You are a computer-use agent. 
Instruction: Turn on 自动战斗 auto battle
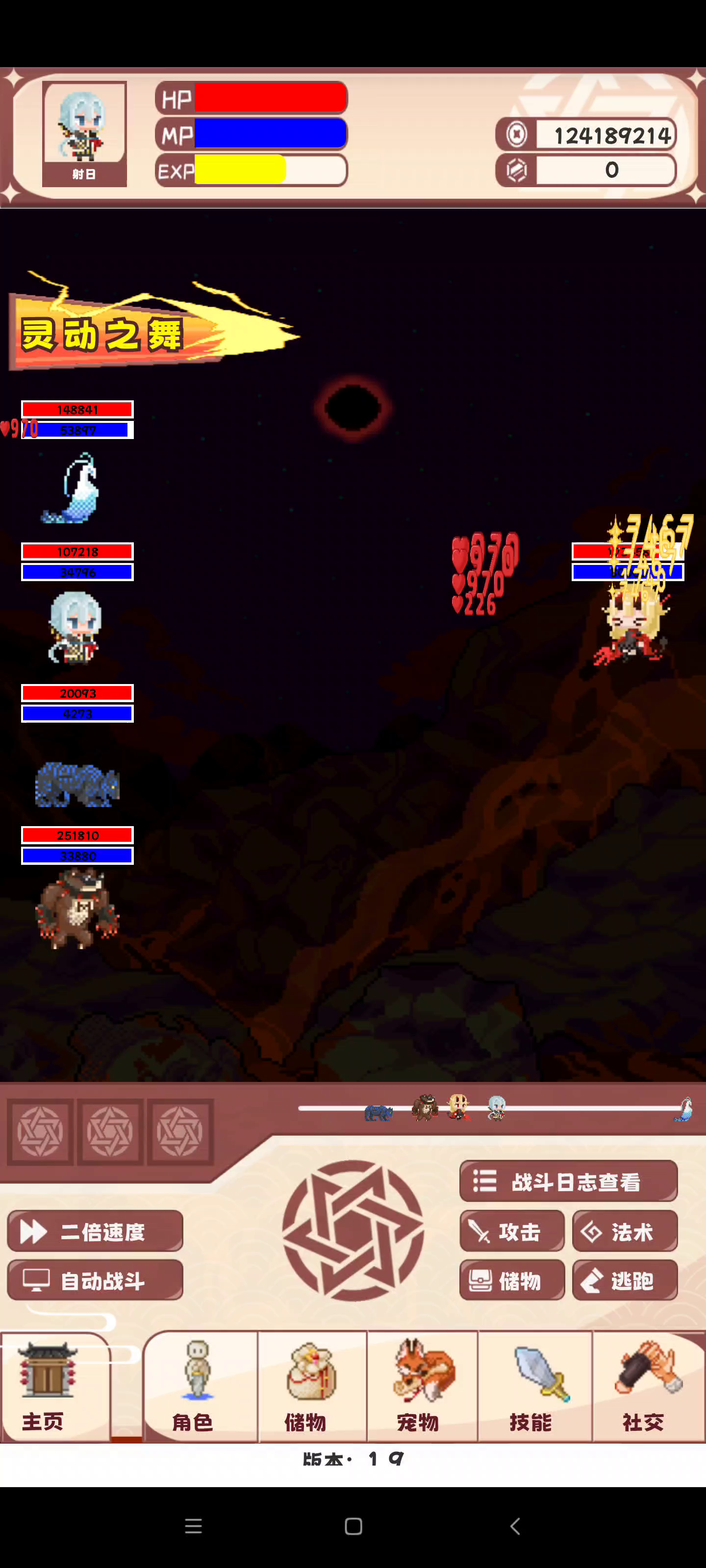coord(95,1280)
